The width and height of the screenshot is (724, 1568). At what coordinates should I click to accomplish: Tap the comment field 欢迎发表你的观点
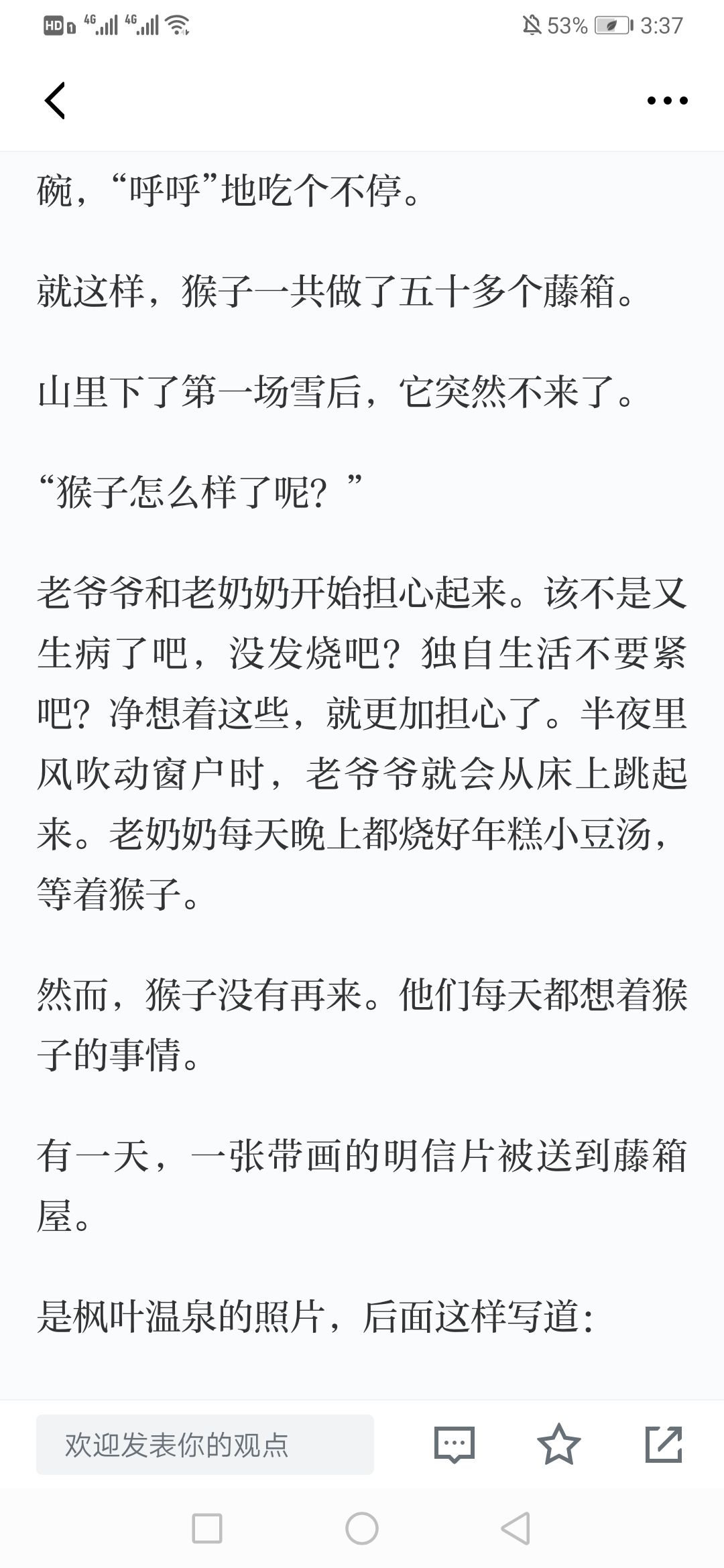coord(205,1445)
